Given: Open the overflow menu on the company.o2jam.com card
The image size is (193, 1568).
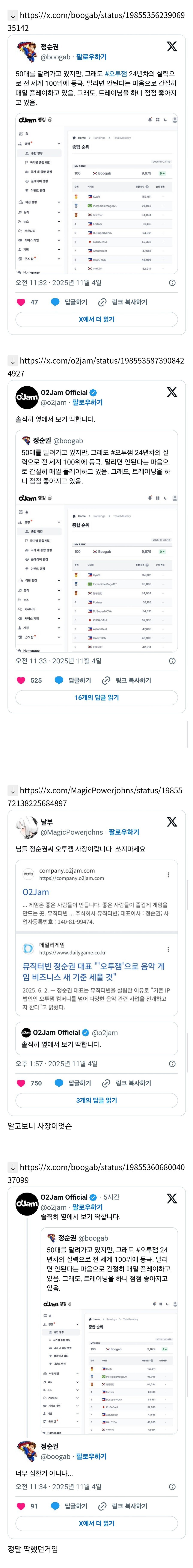Looking at the screenshot, I should coord(168,874).
